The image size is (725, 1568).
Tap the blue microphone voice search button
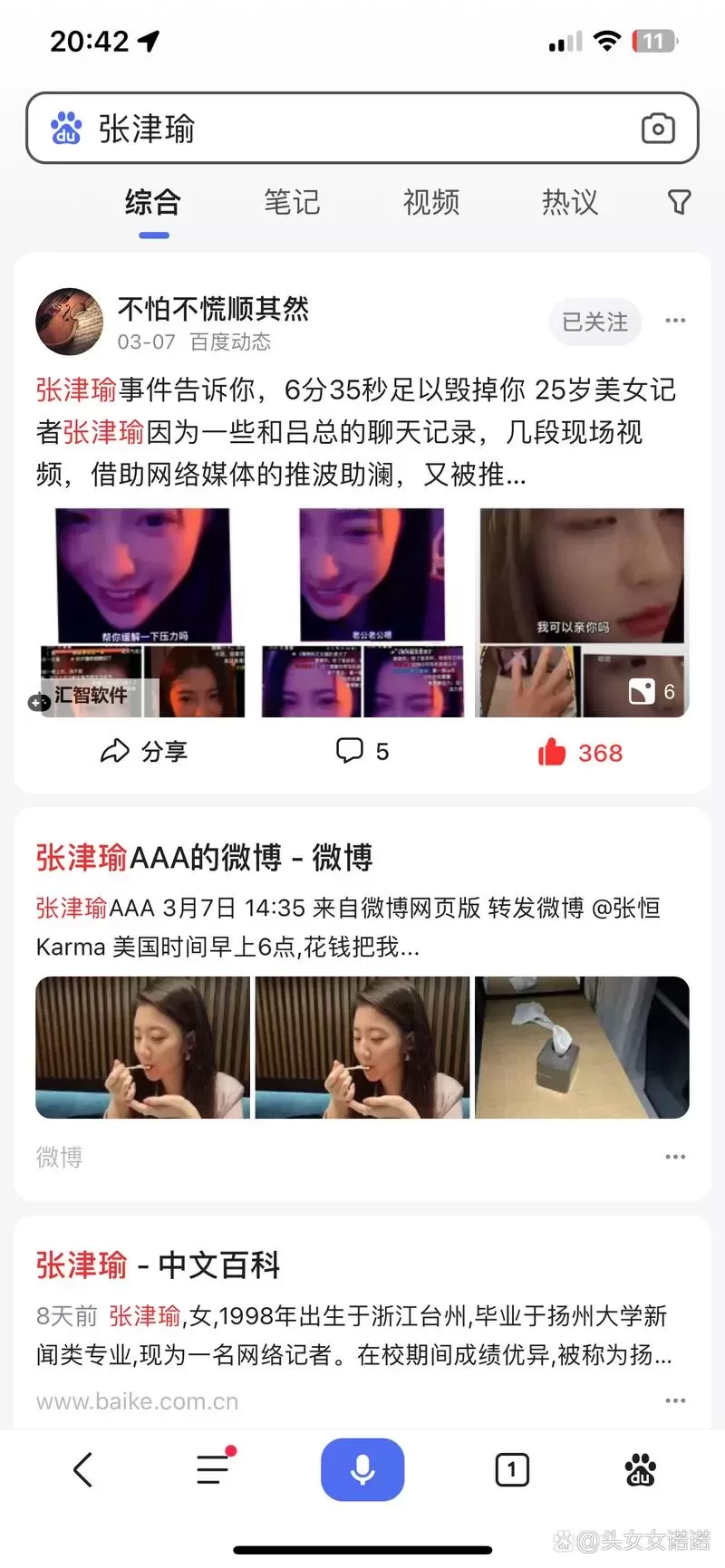[x=362, y=1469]
